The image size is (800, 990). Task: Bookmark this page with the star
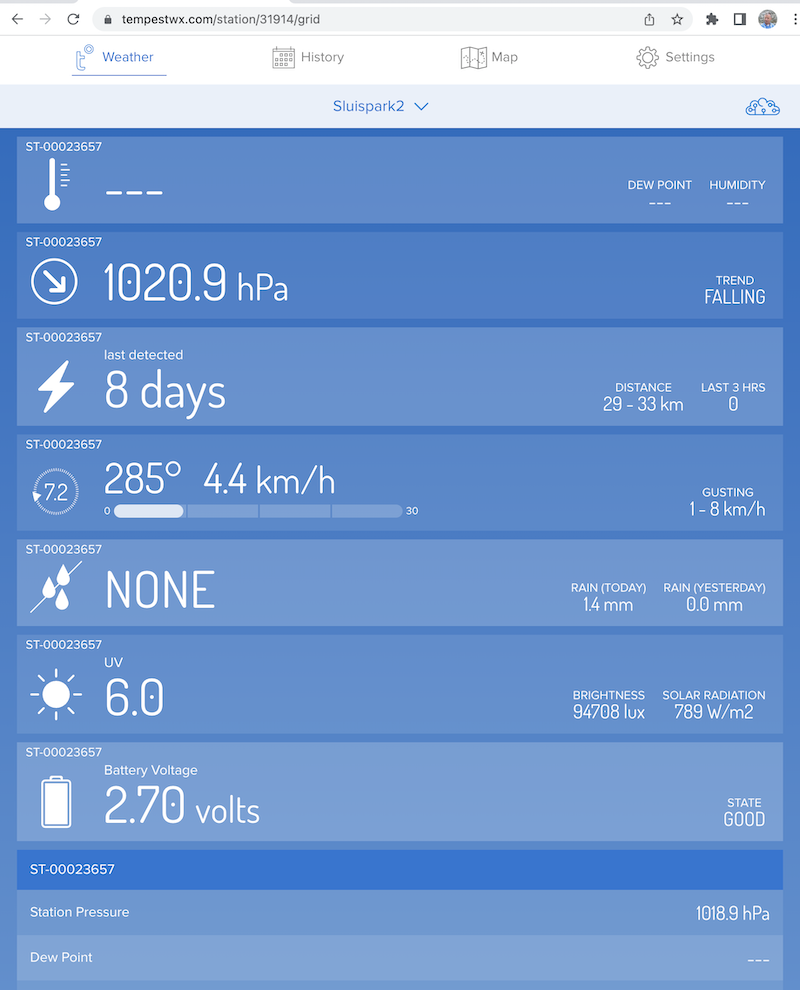pyautogui.click(x=677, y=19)
